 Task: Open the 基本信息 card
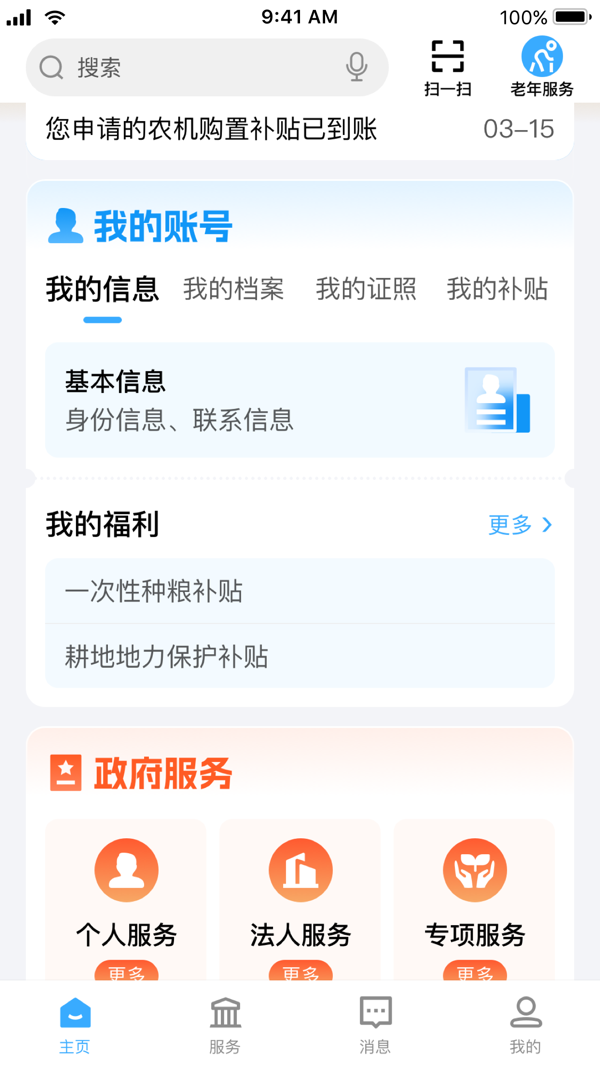pyautogui.click(x=300, y=400)
